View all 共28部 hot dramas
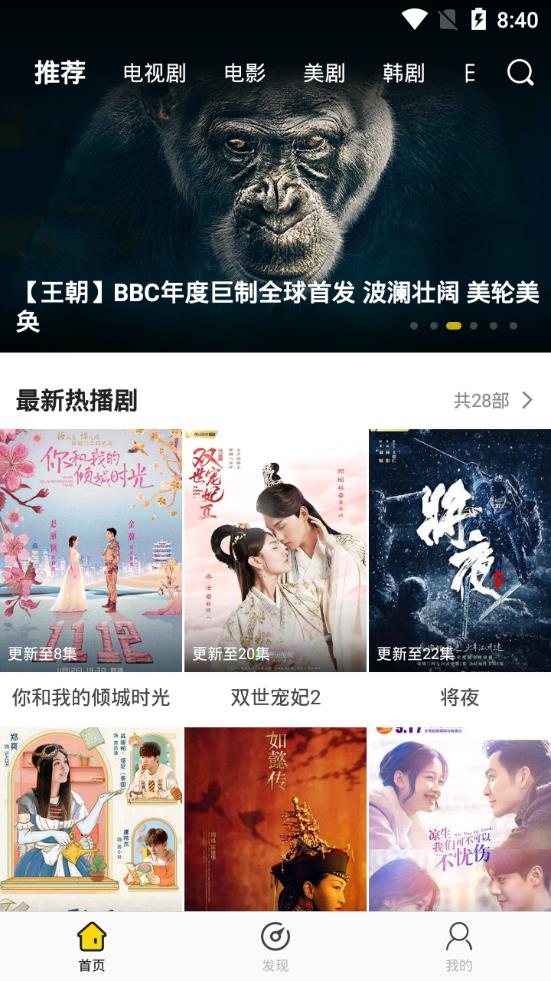 pos(493,400)
